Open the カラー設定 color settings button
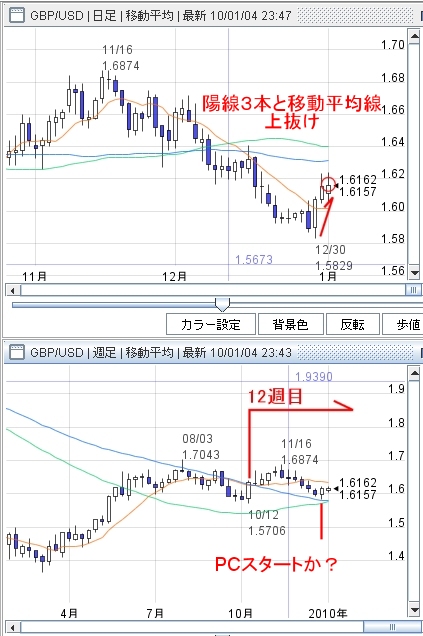The image size is (423, 636). [211, 324]
